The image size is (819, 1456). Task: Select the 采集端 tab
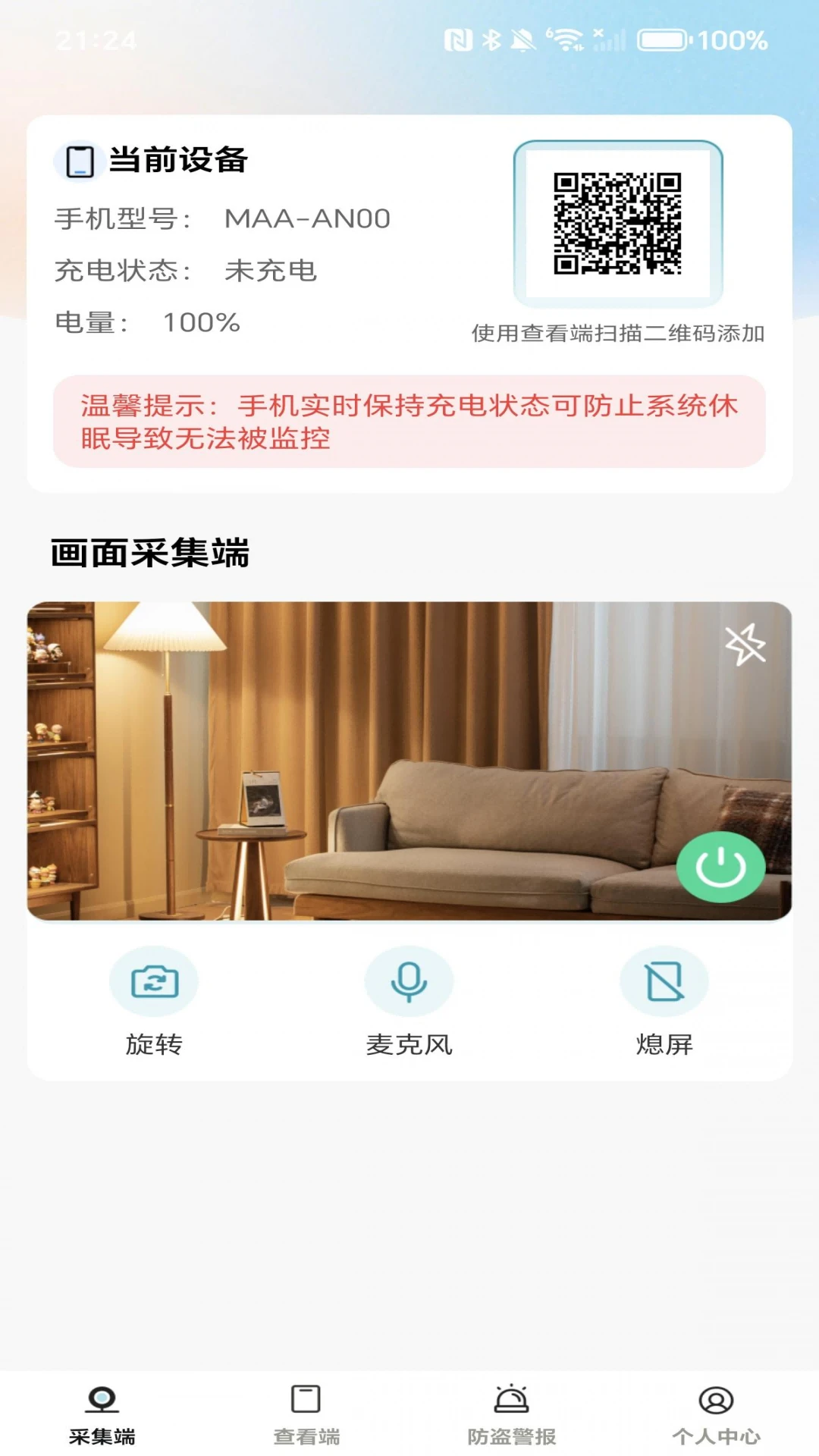pos(102,1413)
